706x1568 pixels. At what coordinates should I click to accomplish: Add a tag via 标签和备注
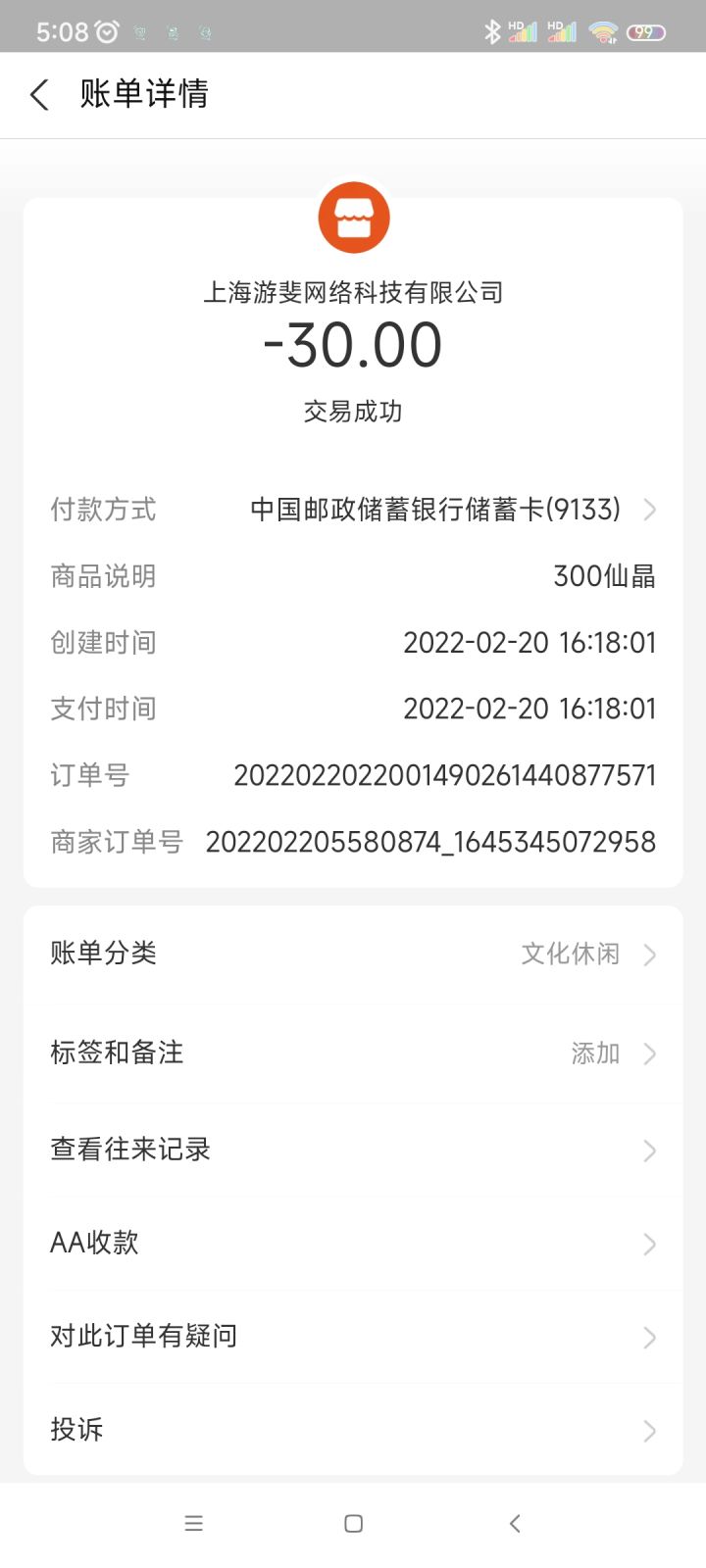click(353, 1053)
